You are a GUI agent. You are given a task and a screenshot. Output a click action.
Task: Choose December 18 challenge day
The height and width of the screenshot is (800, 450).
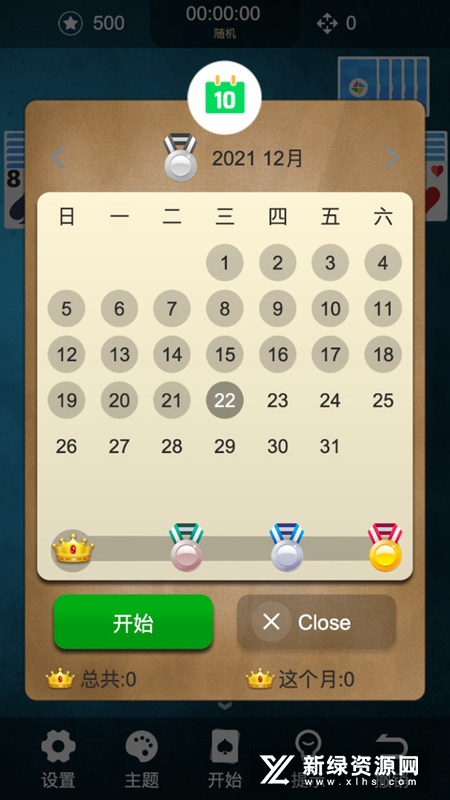383,354
